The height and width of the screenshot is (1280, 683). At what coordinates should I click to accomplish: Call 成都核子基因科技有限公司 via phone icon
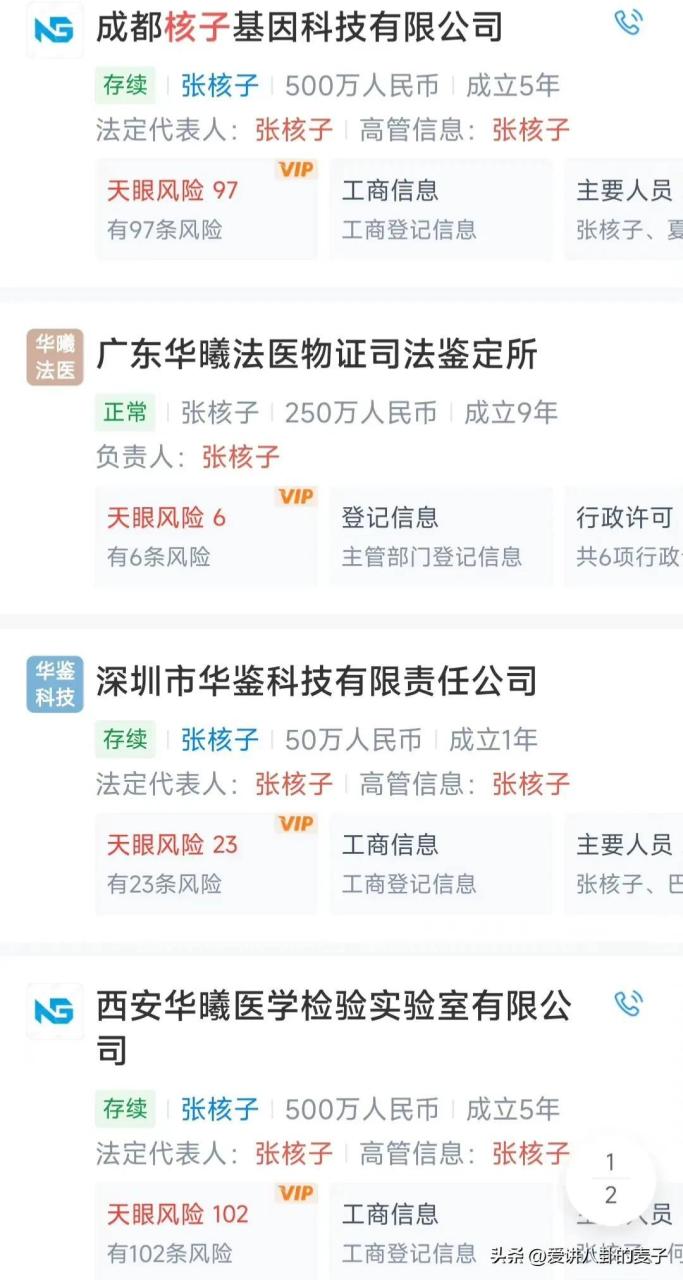pos(628,23)
